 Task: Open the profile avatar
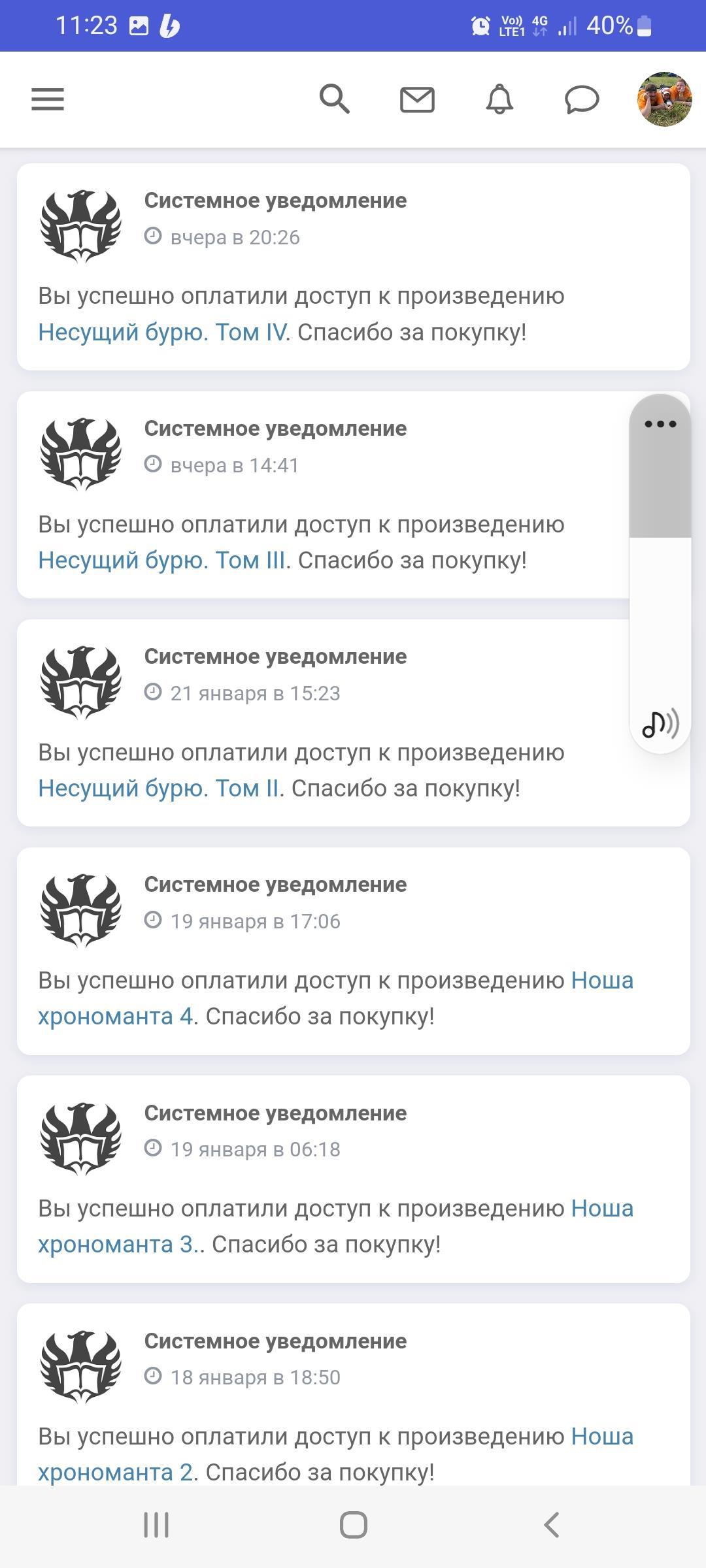(664, 99)
